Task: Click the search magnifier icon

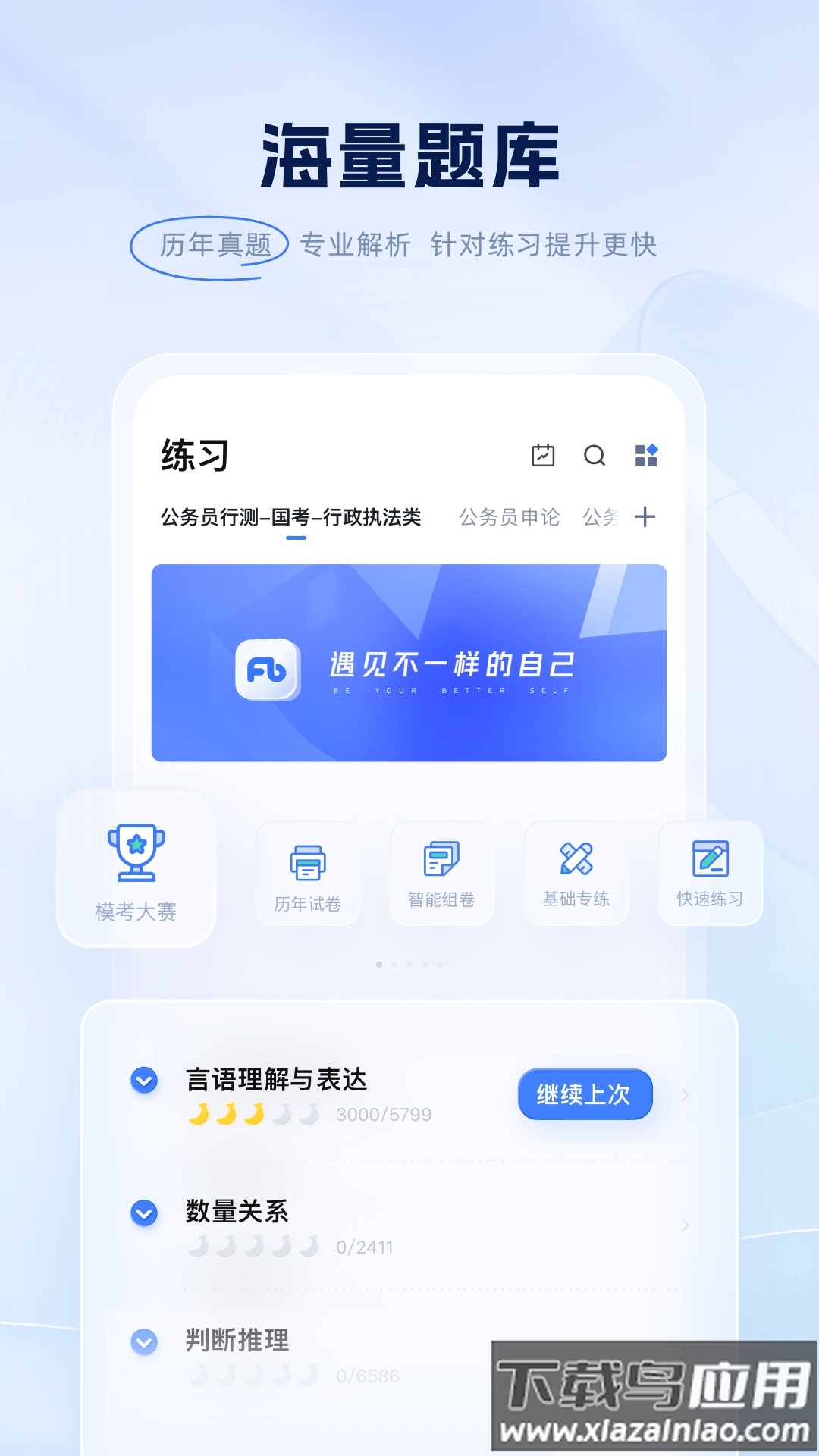Action: pos(595,456)
